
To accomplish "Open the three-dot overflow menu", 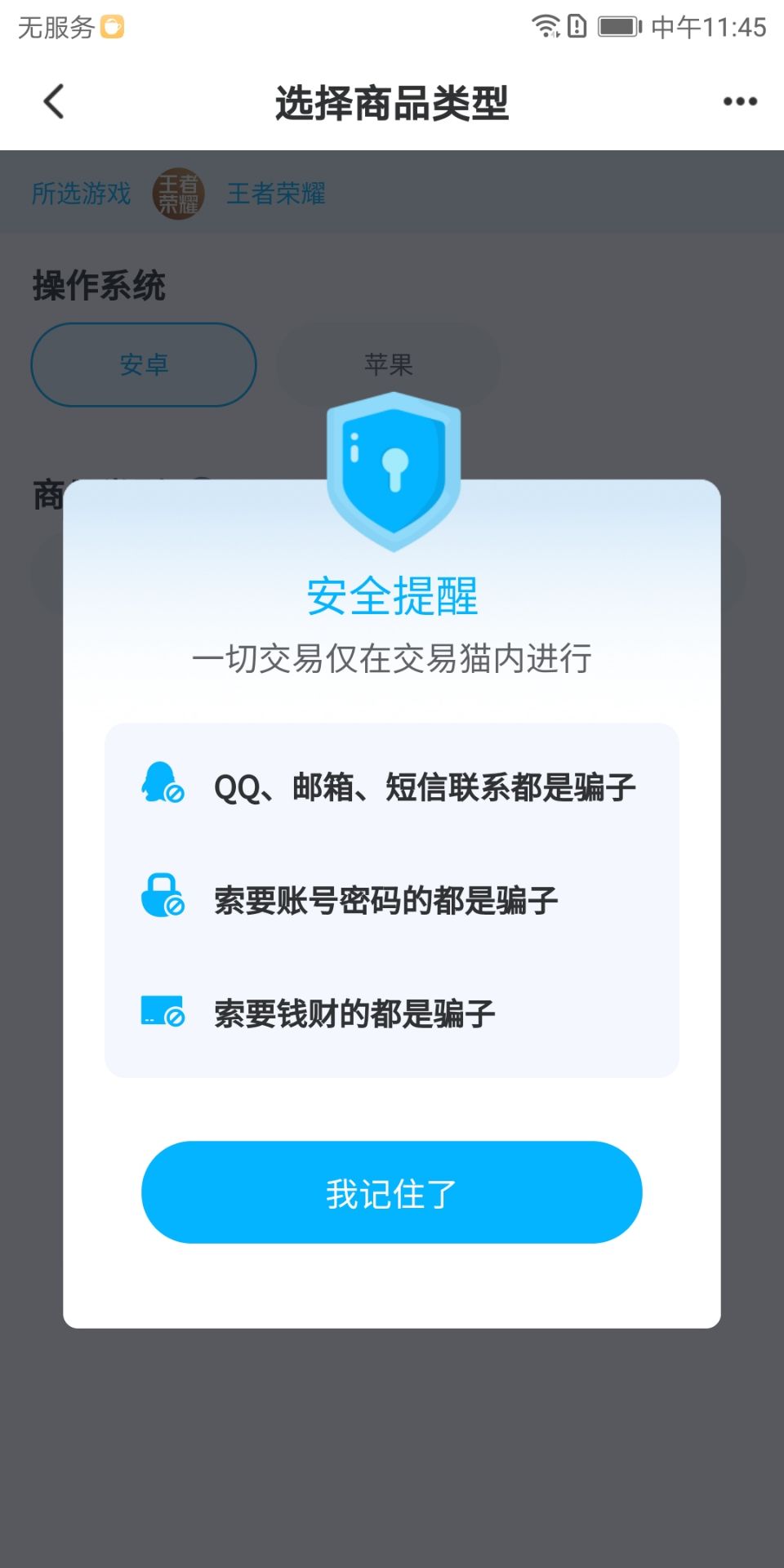I will [740, 102].
